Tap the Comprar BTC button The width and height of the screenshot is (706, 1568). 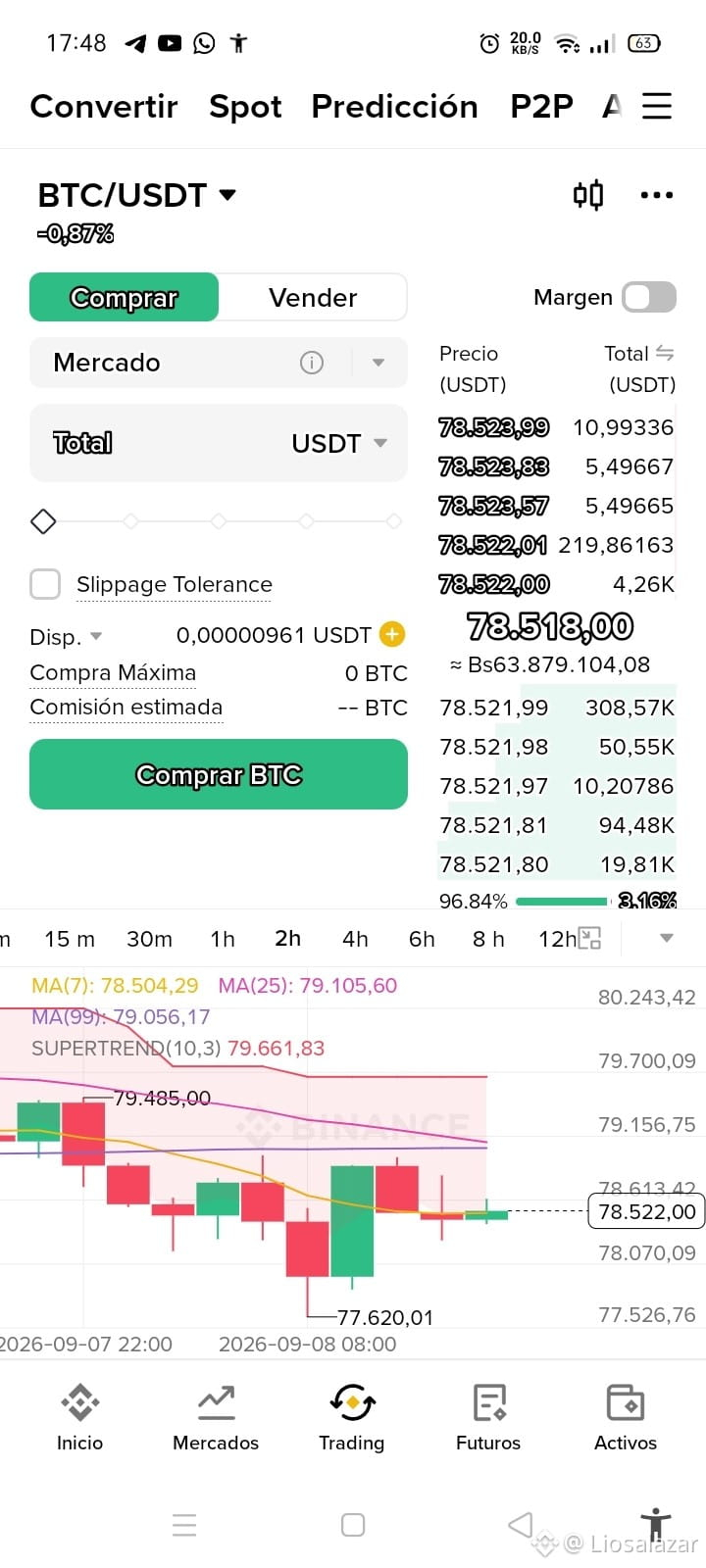(219, 774)
